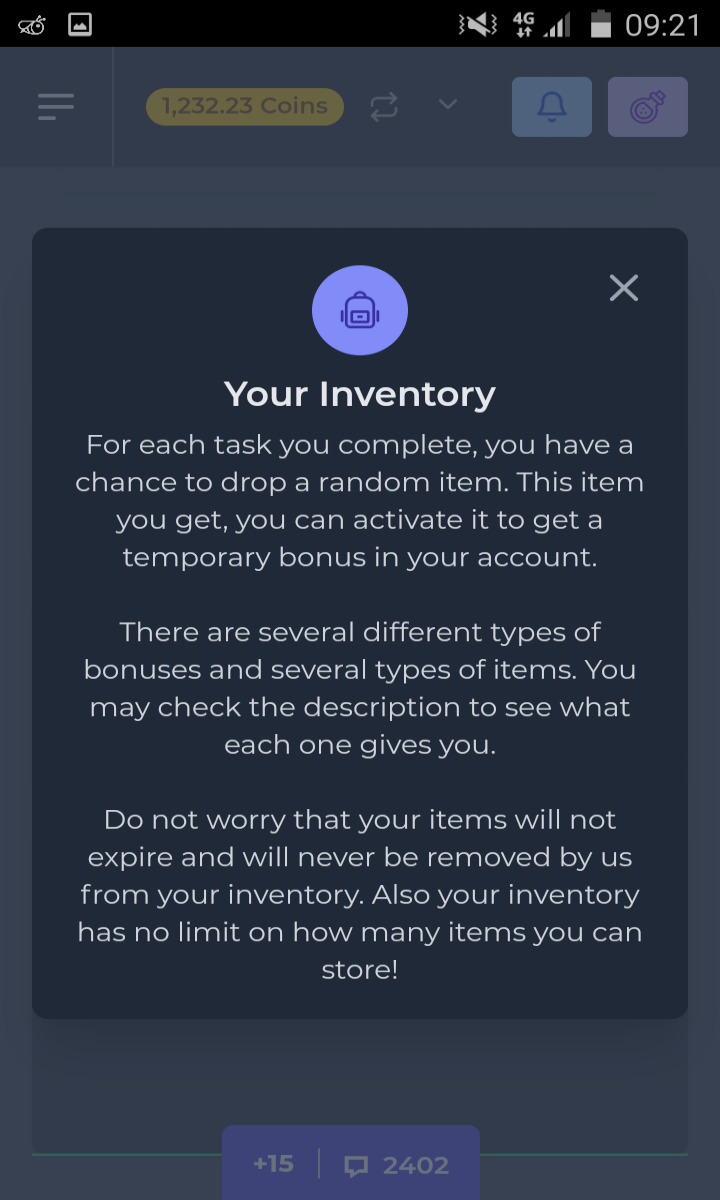Tap the 1,232.23 Coins balance chip
The width and height of the screenshot is (720, 1200).
[245, 106]
